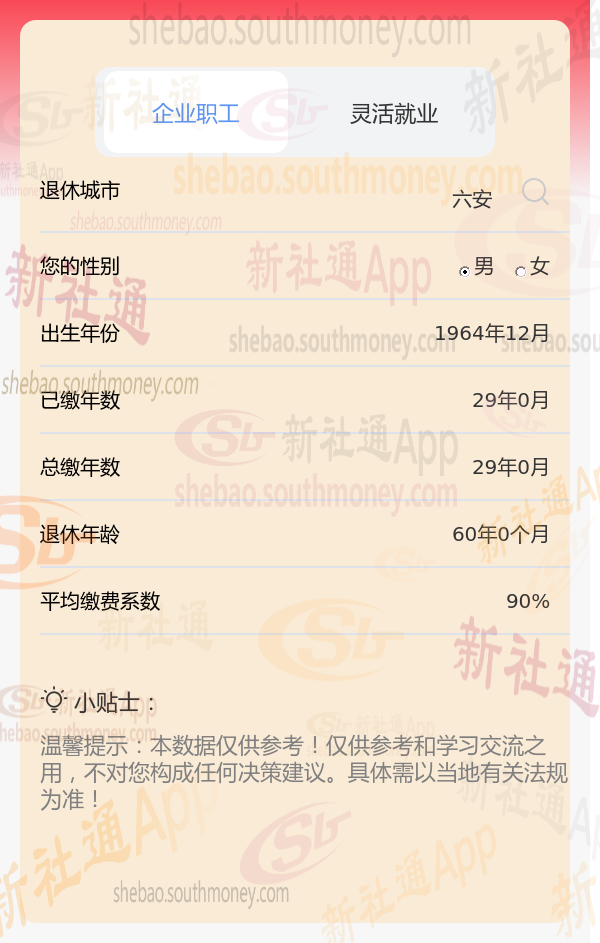Edit the 平均缴费系数 field showing 90%
The height and width of the screenshot is (943, 600).
[x=527, y=601]
